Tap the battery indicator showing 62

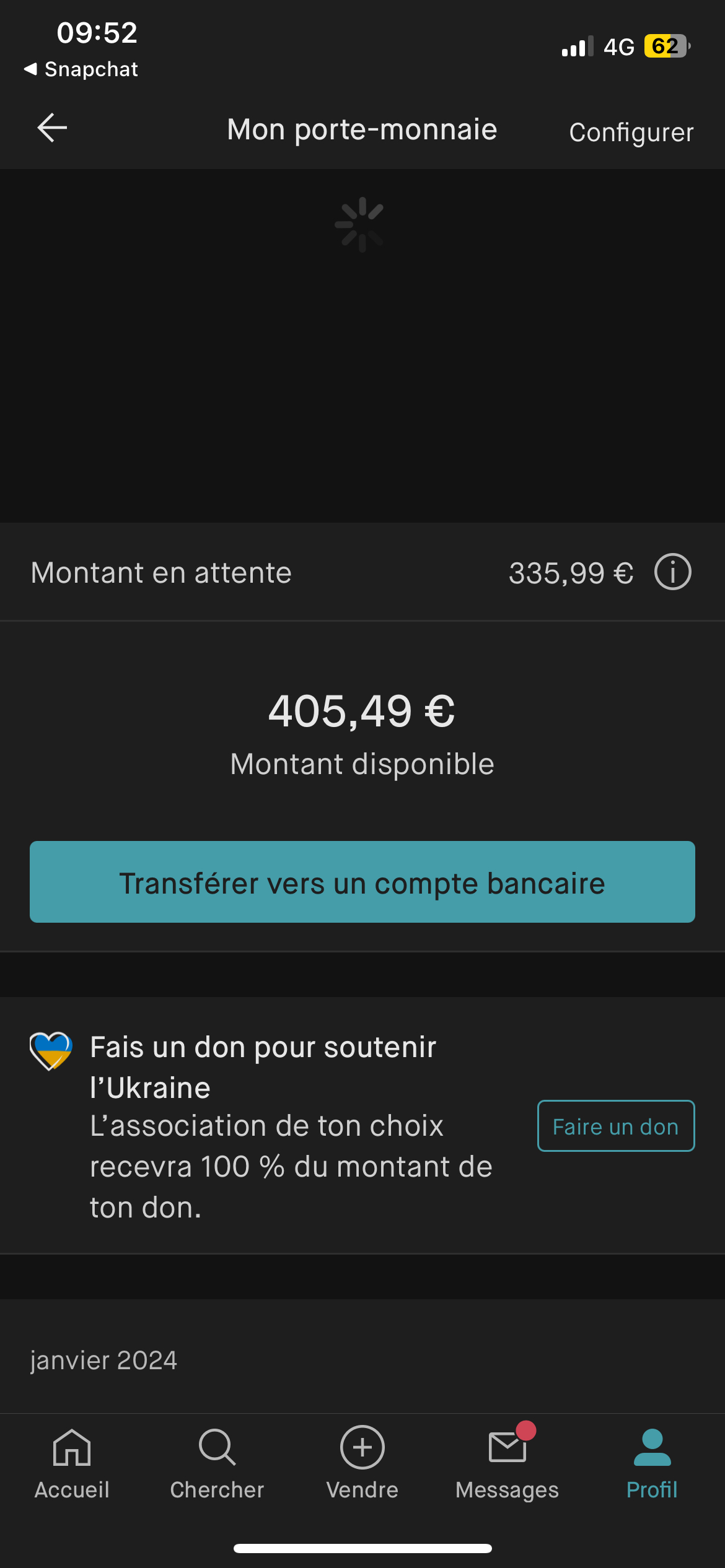666,45
